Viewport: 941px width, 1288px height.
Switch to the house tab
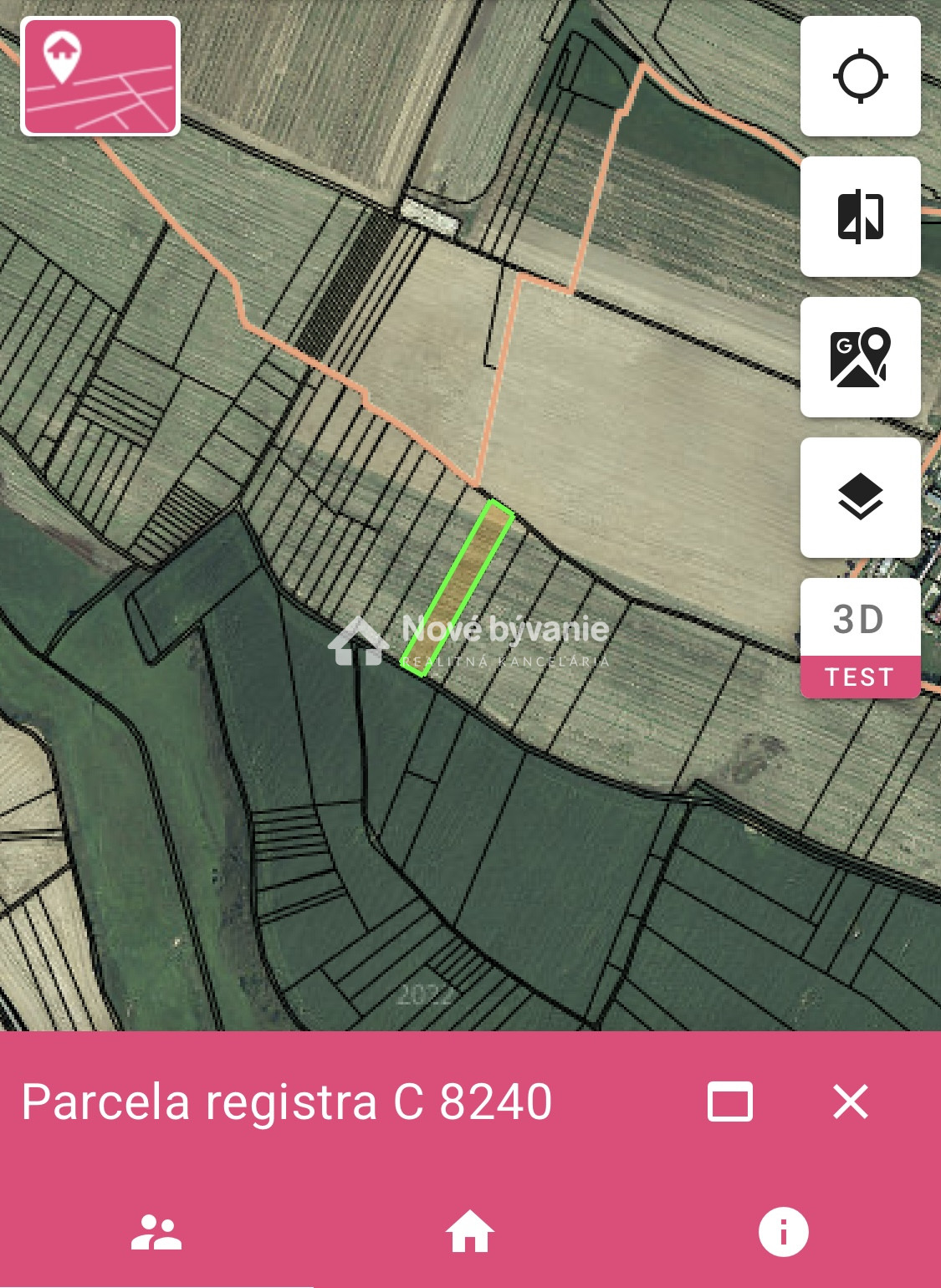tap(470, 1233)
